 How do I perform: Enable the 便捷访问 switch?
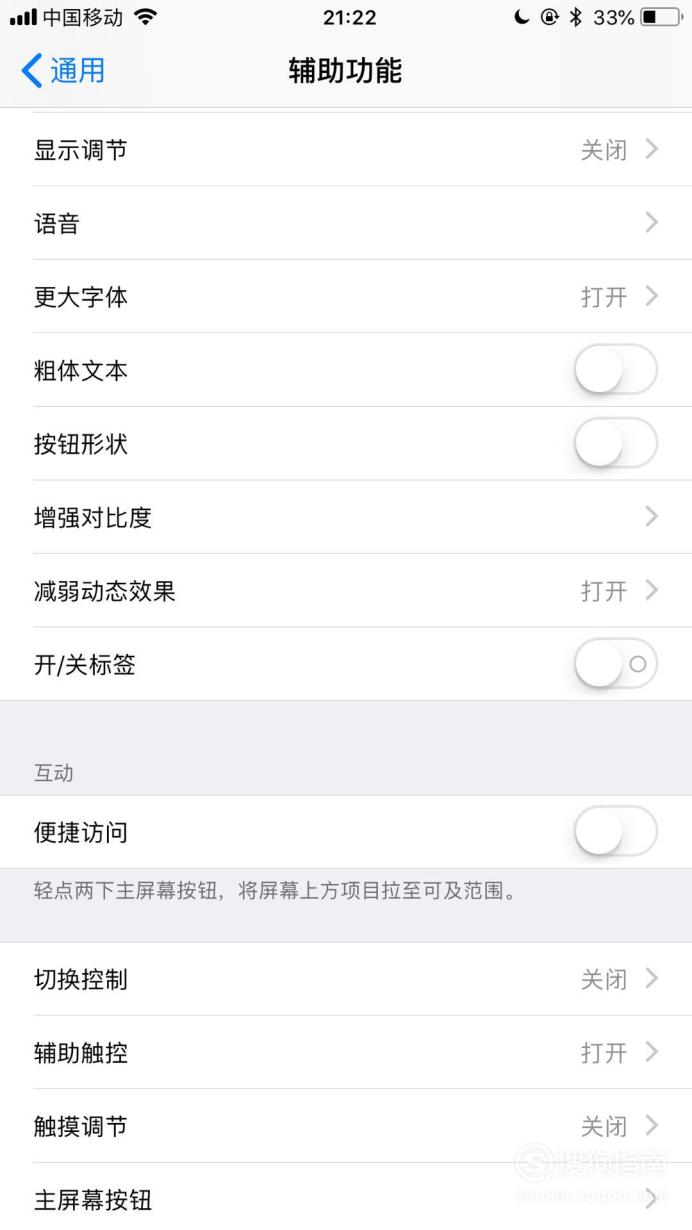[x=616, y=832]
